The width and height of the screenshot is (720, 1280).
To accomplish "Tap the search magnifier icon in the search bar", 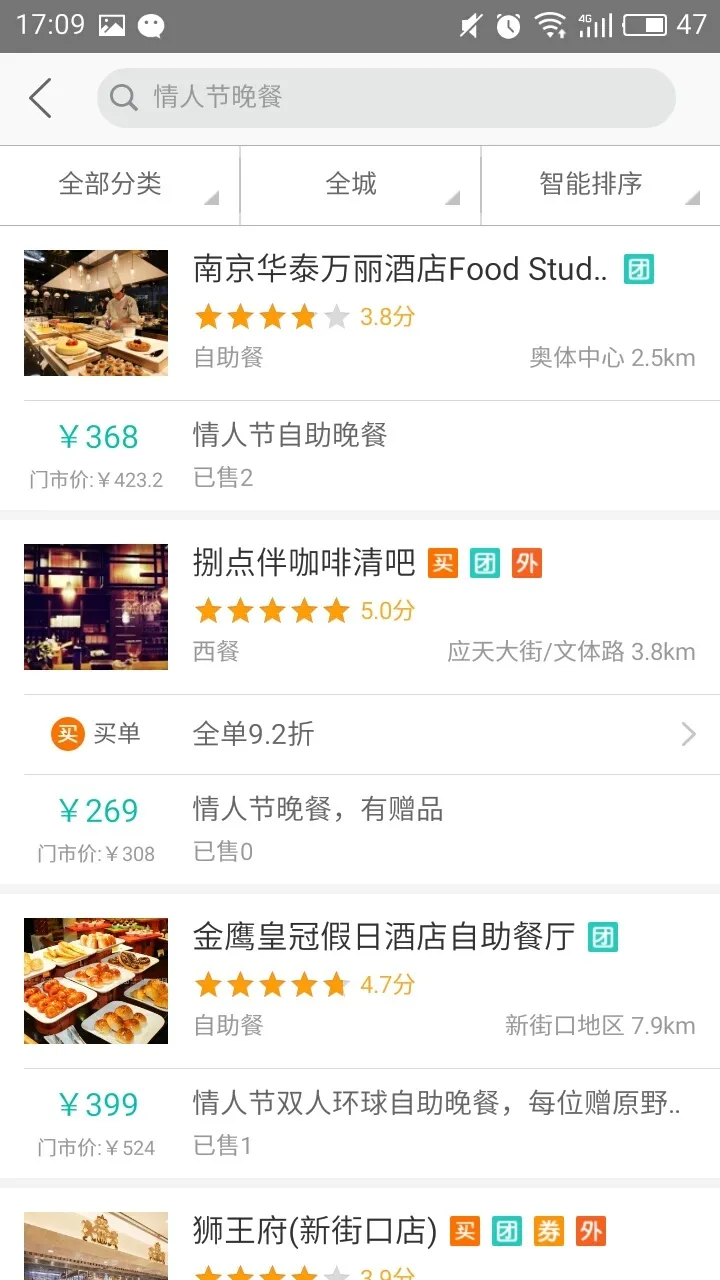I will point(122,97).
